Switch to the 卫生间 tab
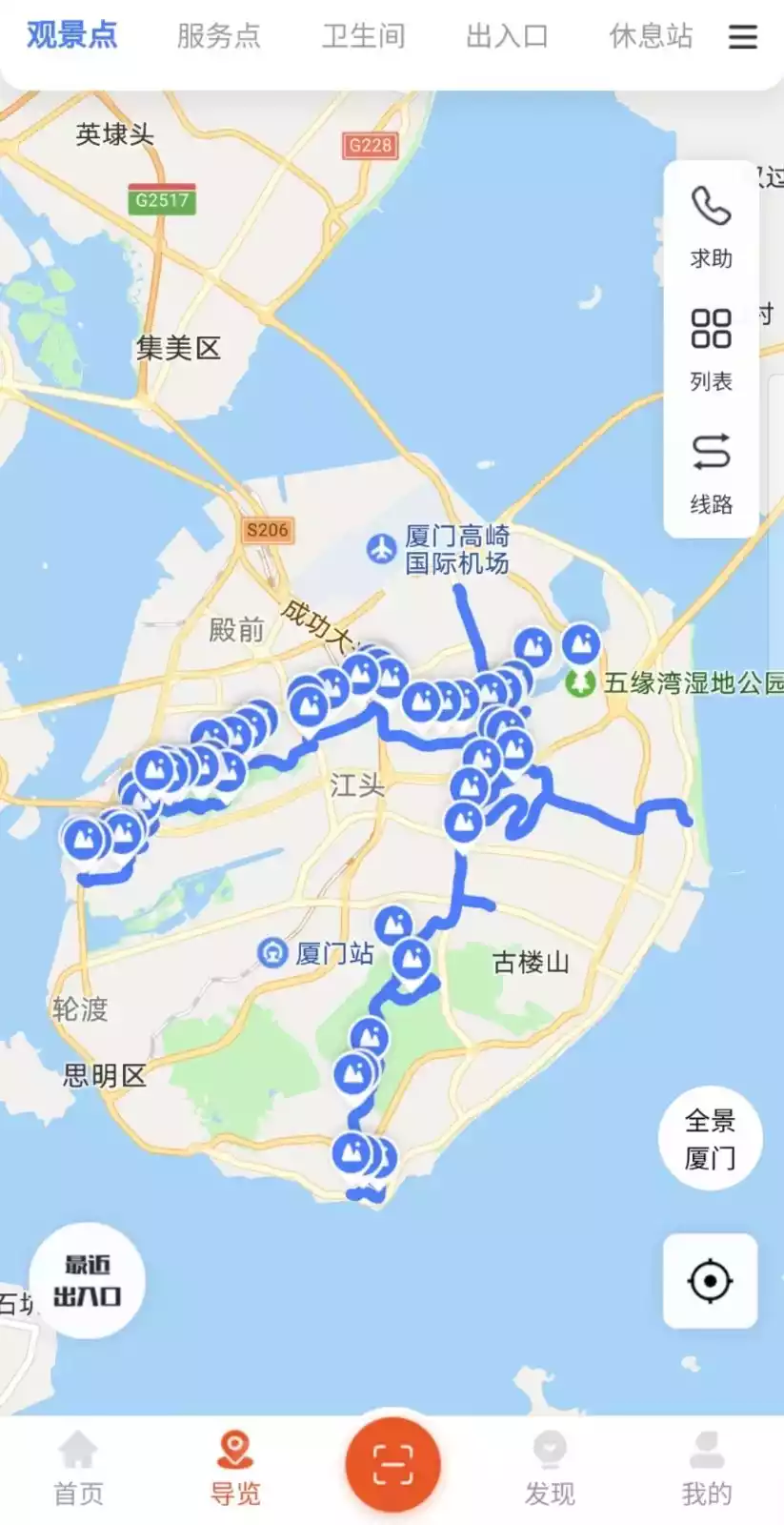The width and height of the screenshot is (784, 1525). pyautogui.click(x=363, y=36)
